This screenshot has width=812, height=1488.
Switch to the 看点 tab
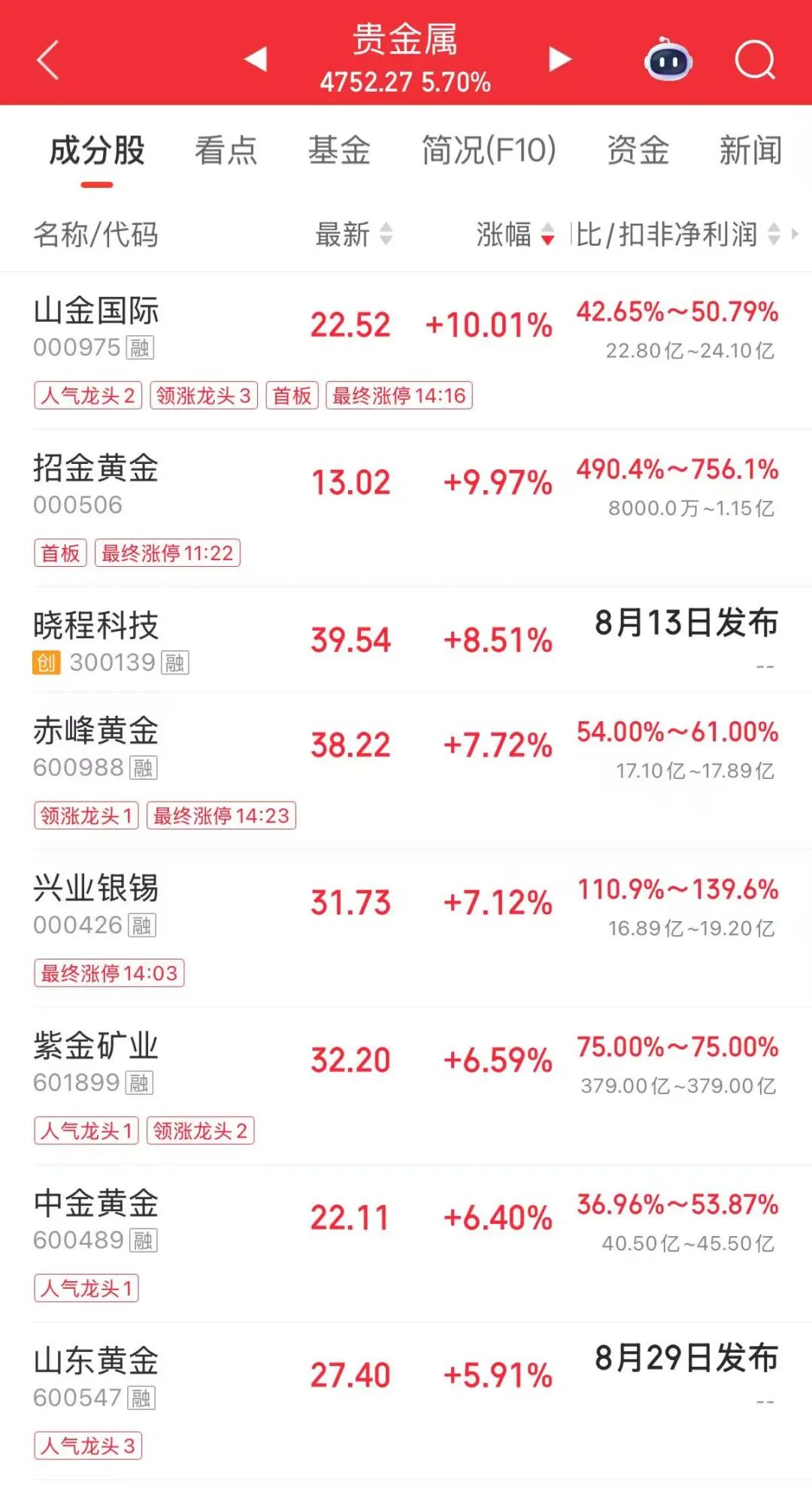[226, 150]
